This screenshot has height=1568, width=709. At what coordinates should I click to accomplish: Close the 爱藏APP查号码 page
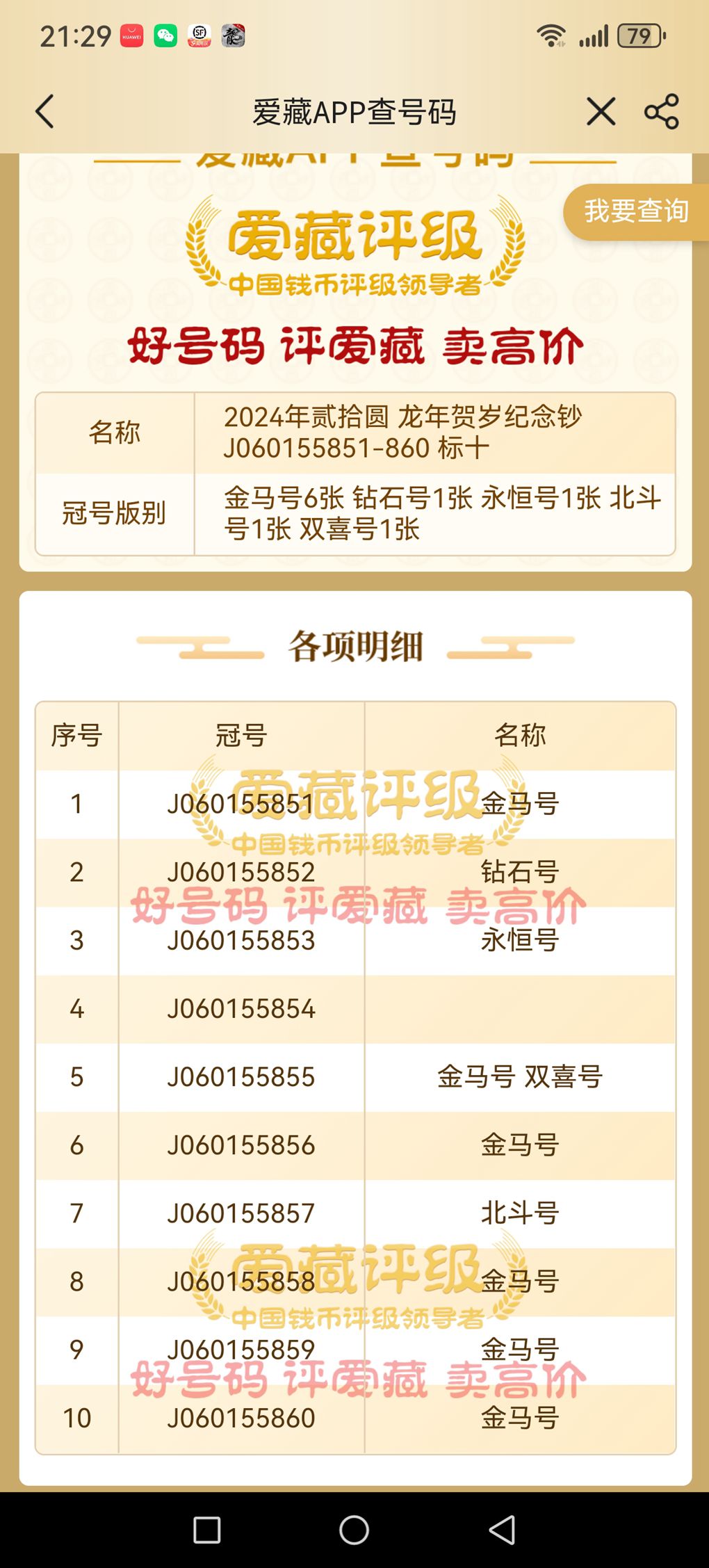(601, 112)
